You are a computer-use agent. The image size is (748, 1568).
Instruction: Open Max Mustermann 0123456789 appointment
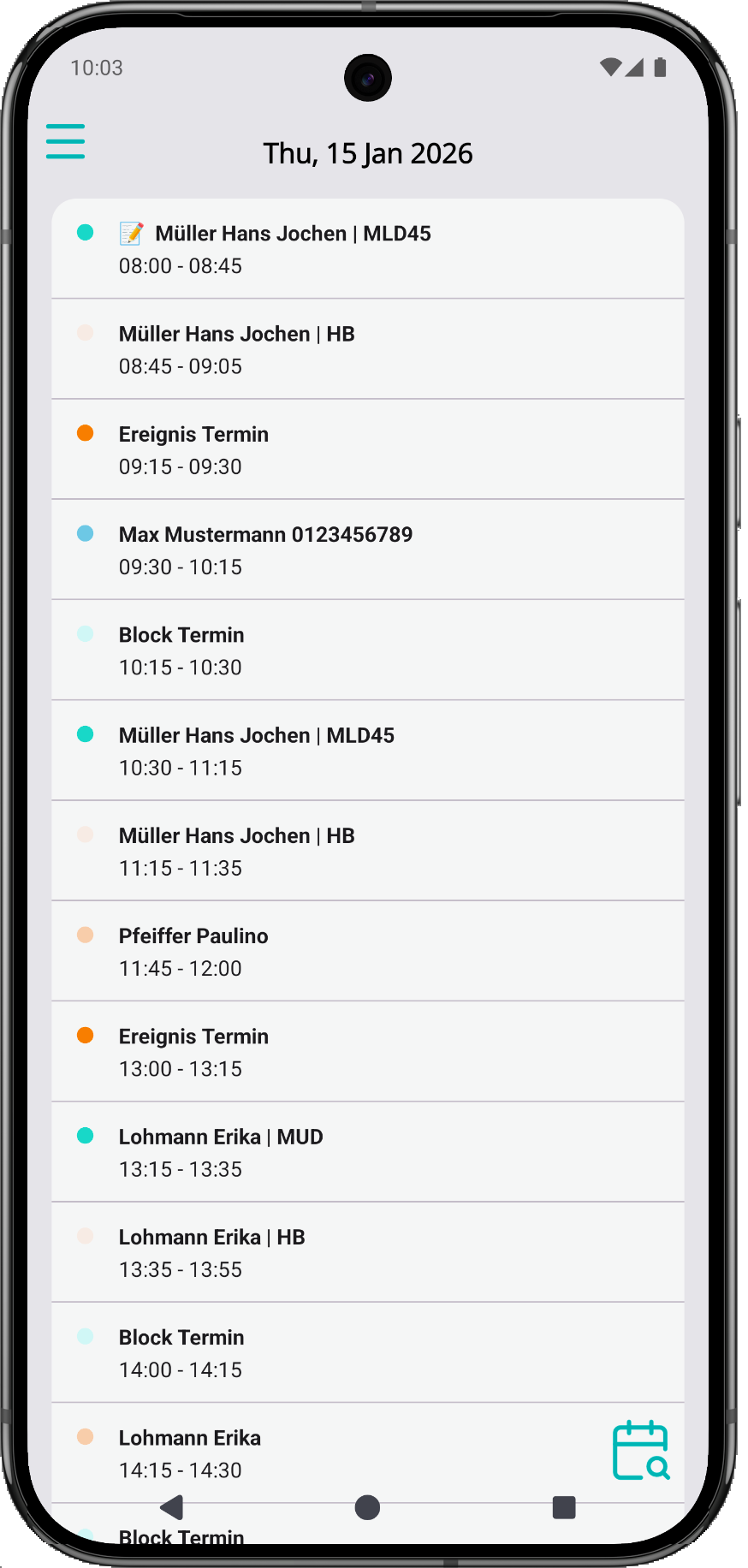(x=368, y=549)
